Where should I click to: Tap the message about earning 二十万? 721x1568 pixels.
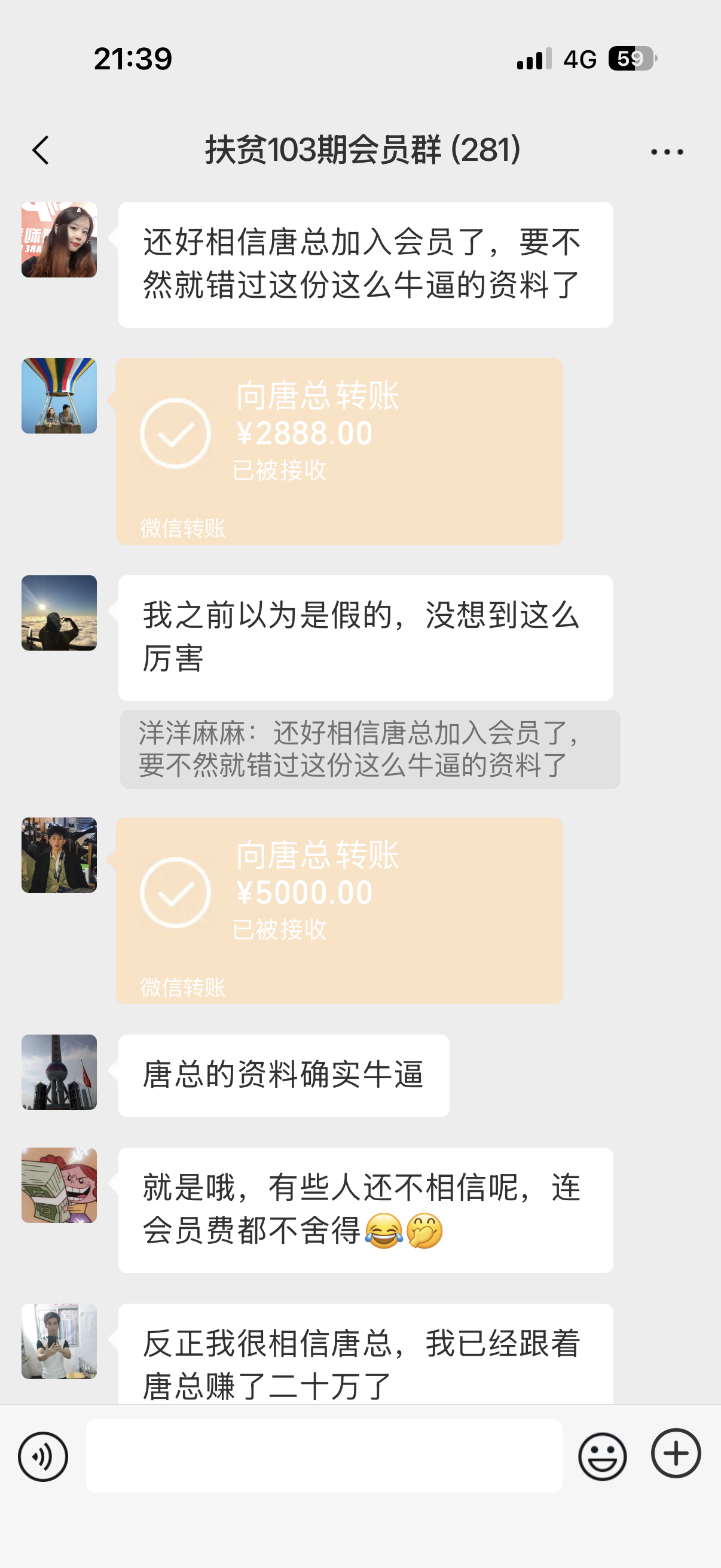tap(365, 1349)
